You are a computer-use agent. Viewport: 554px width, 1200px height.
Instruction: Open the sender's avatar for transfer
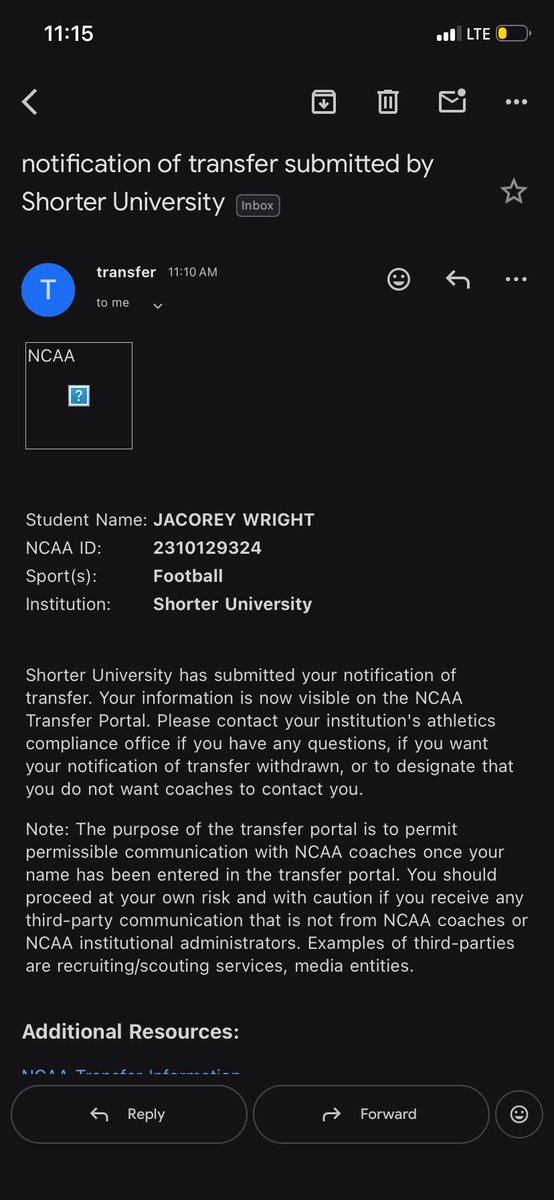point(48,290)
